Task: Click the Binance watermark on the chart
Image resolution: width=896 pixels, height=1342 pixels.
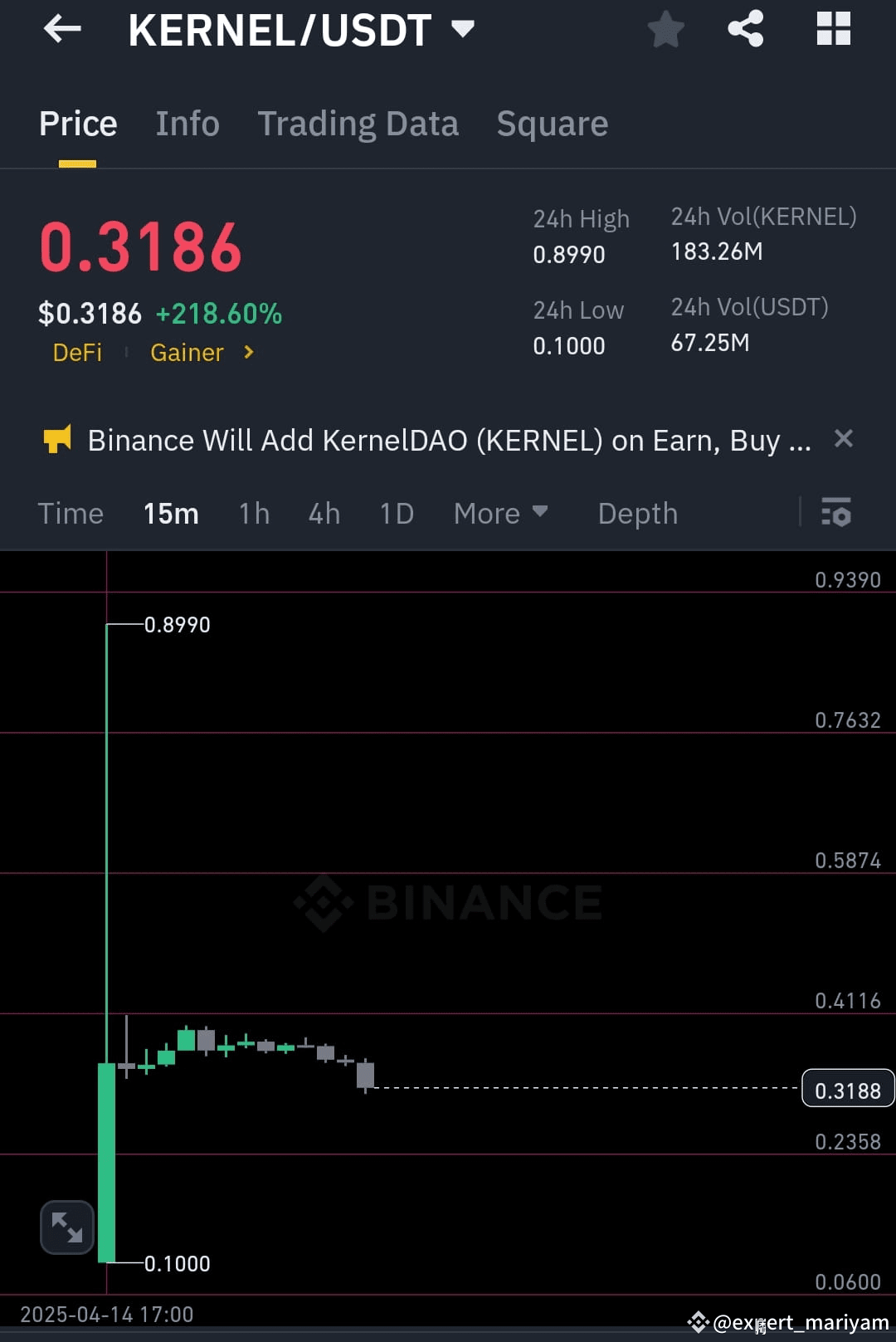Action: [448, 902]
